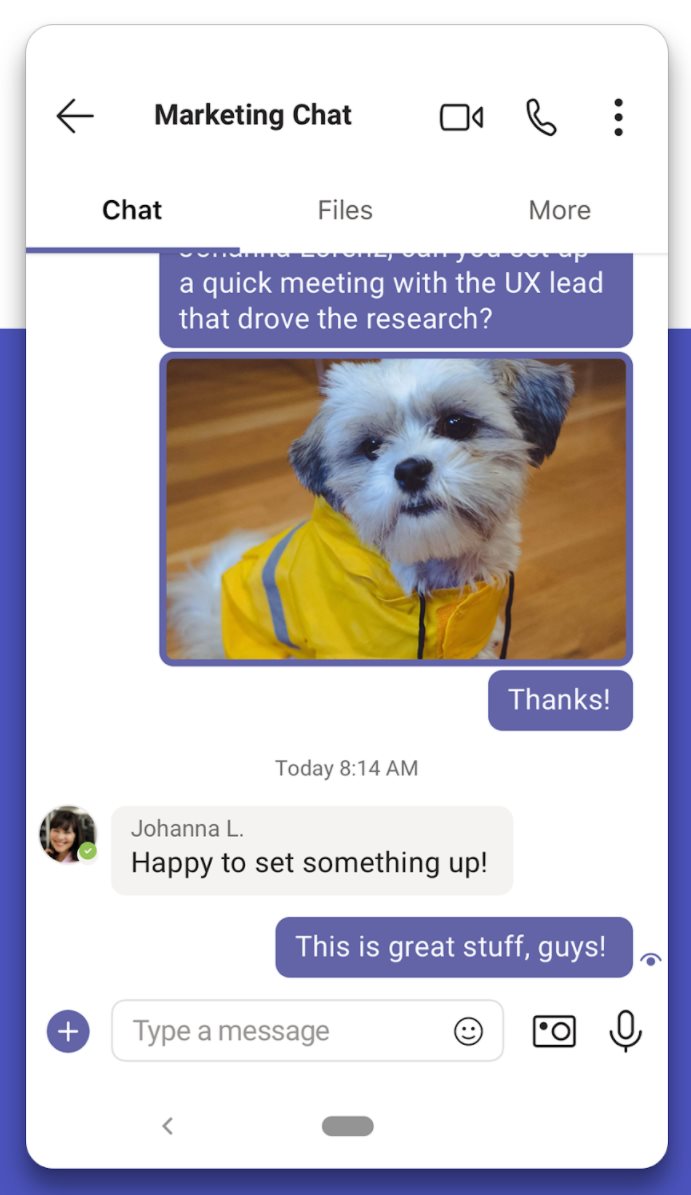Tap the system back arrow
This screenshot has width=691, height=1195.
click(168, 1126)
